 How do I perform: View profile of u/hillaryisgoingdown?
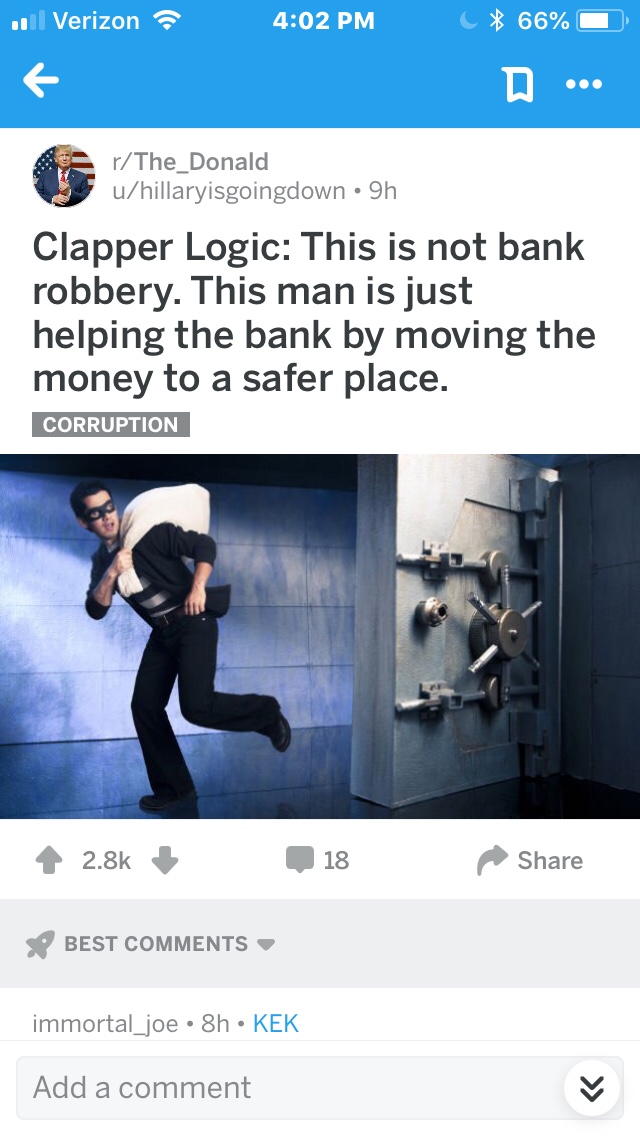point(232,190)
